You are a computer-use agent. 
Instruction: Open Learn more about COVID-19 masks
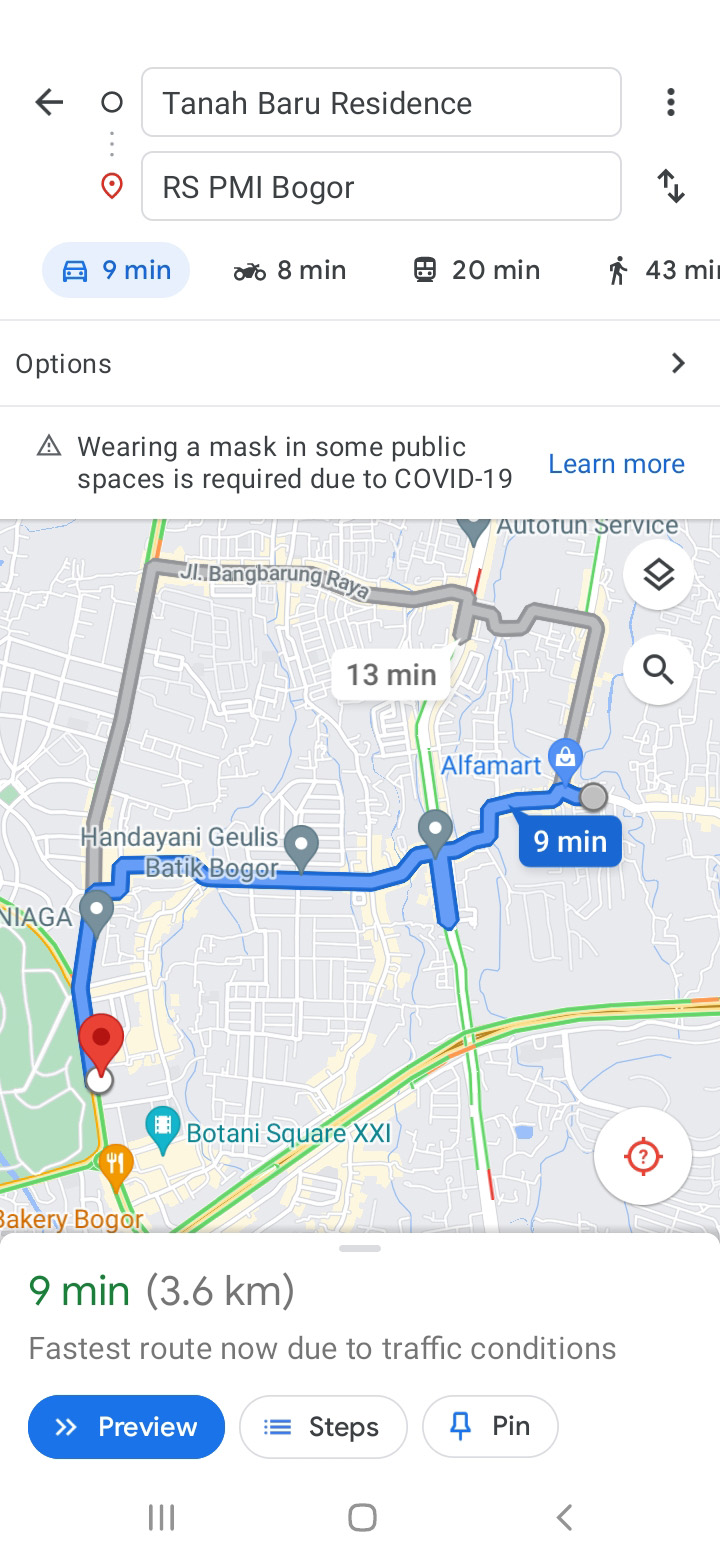pos(616,464)
